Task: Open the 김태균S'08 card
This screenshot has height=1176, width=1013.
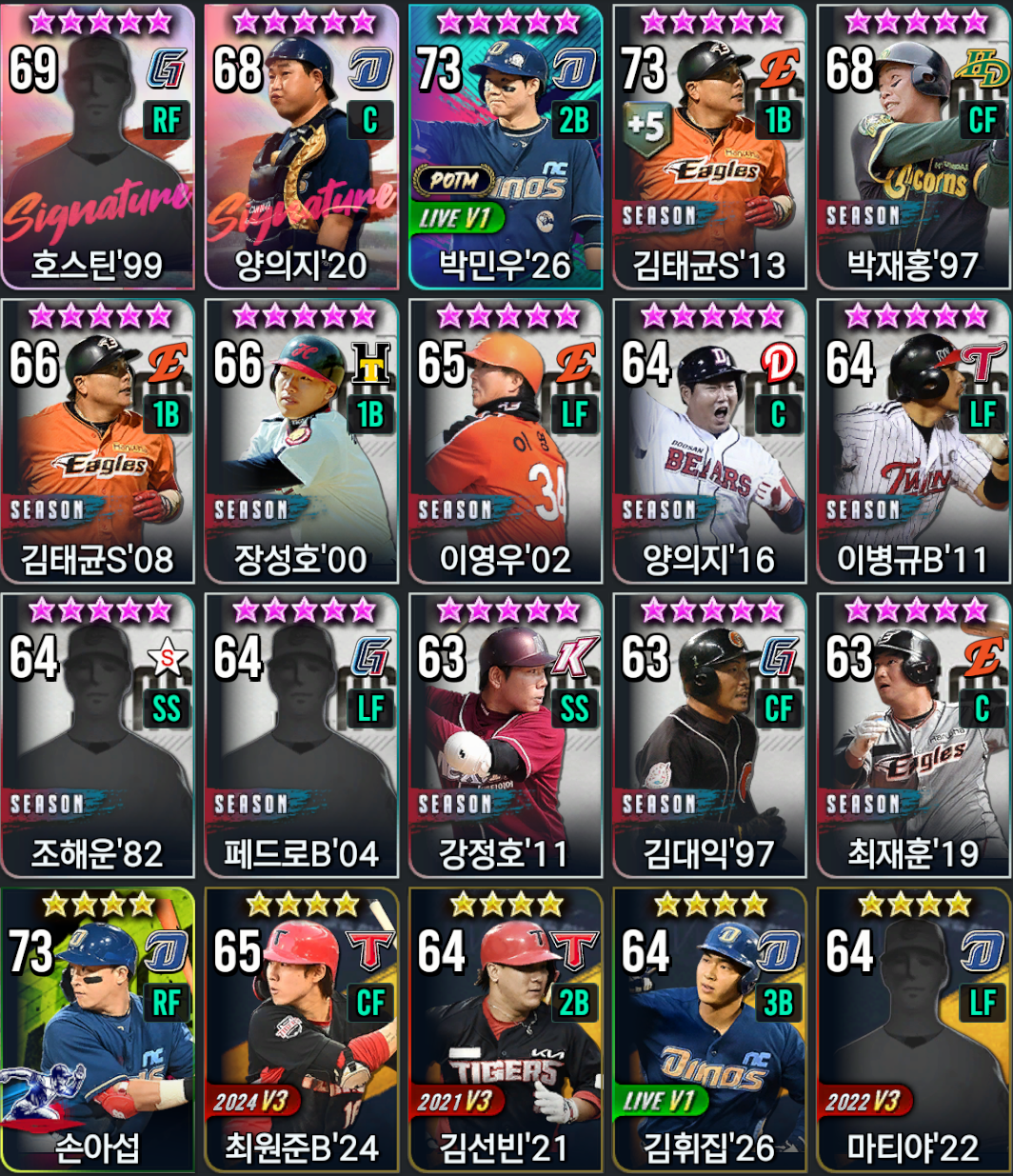Action: (x=97, y=442)
